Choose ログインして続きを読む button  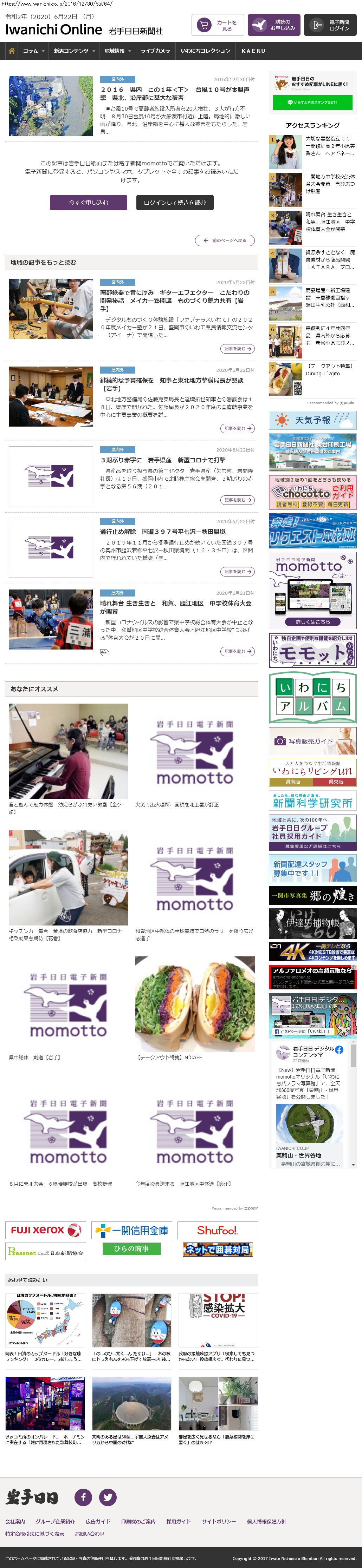[175, 203]
